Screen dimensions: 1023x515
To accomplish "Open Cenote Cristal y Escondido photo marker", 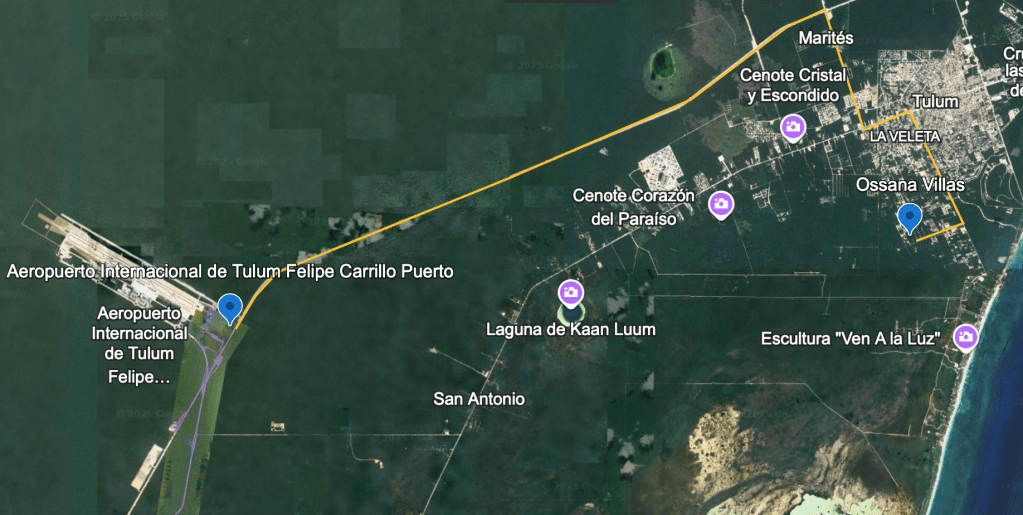I will coord(793,127).
